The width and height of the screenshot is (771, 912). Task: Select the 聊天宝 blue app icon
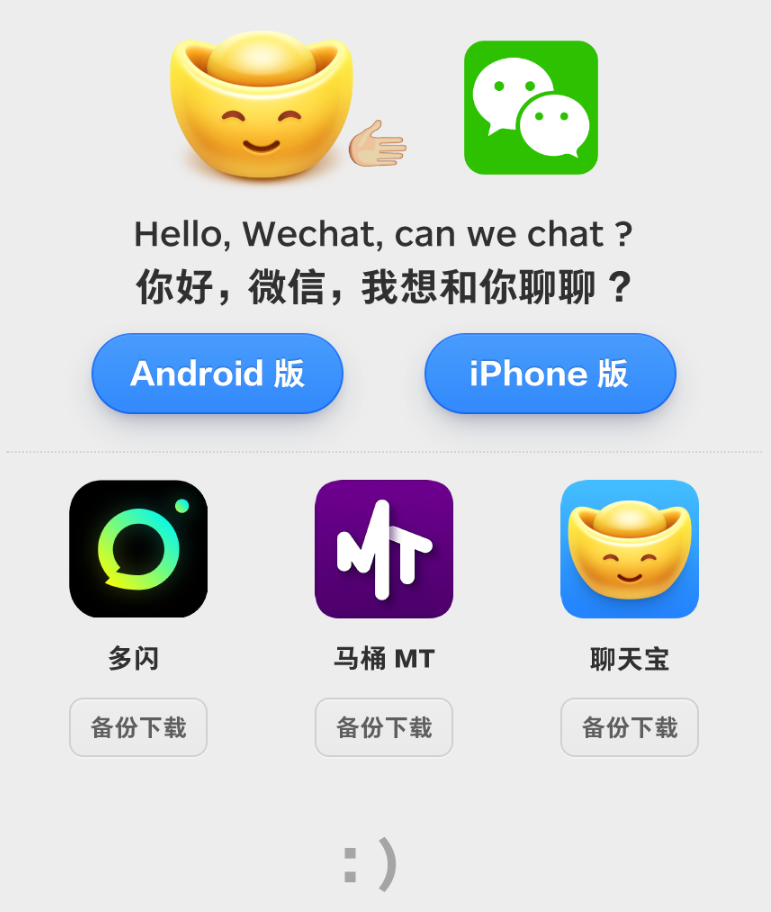tap(629, 548)
